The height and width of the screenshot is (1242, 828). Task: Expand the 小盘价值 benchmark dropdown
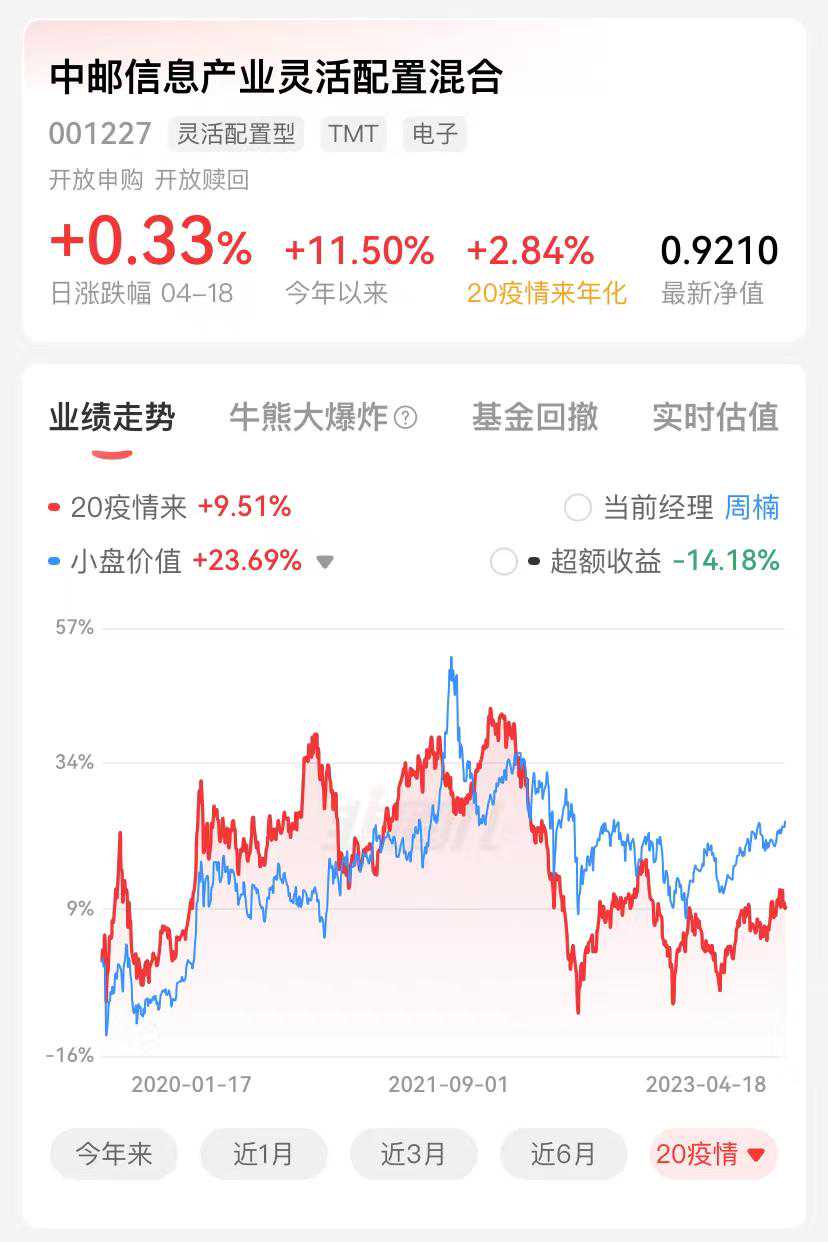325,562
